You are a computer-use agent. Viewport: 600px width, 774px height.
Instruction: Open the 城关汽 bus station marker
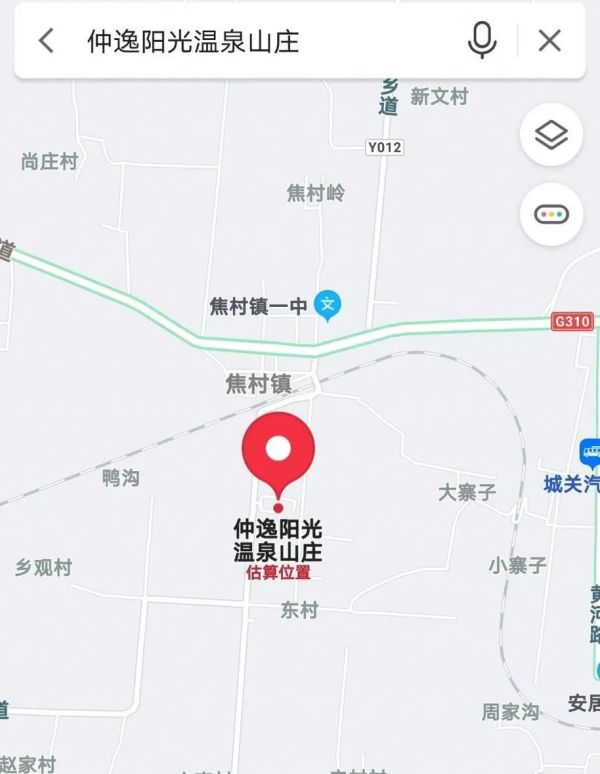(x=590, y=452)
